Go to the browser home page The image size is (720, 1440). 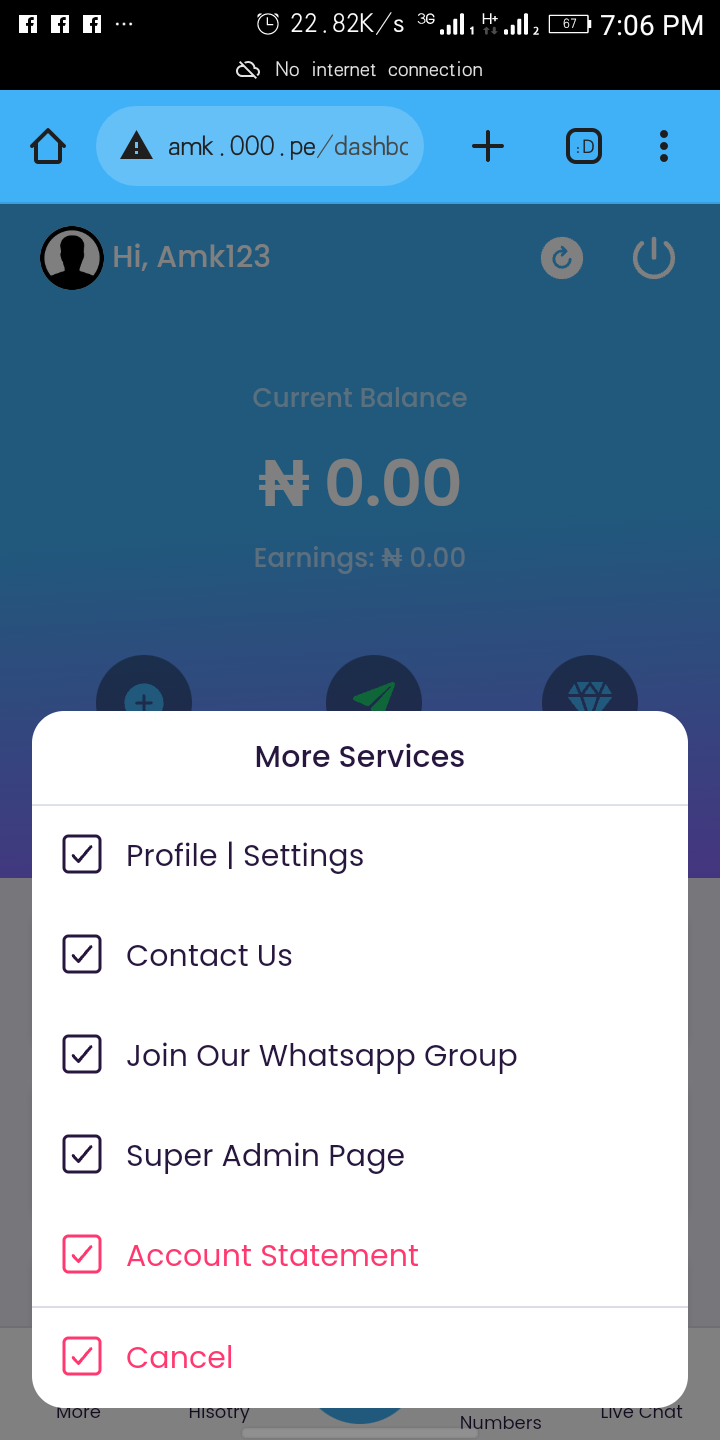[48, 147]
